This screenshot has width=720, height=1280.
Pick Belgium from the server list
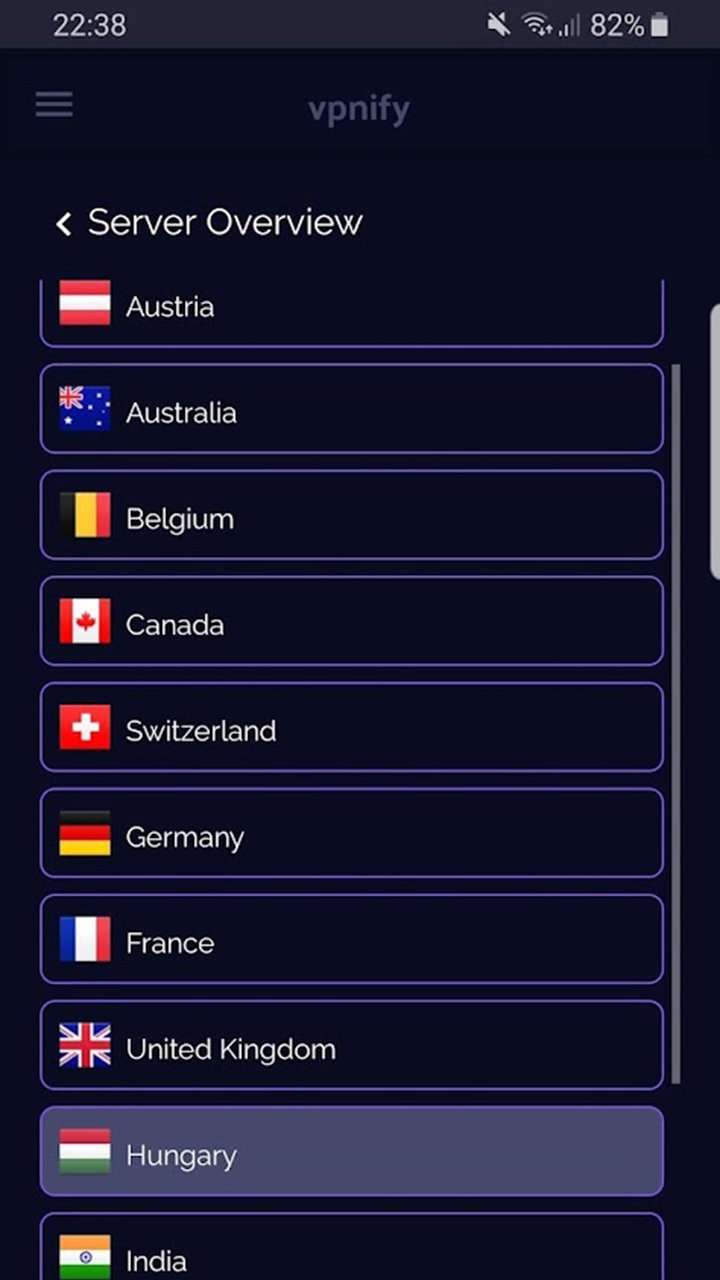click(x=350, y=515)
